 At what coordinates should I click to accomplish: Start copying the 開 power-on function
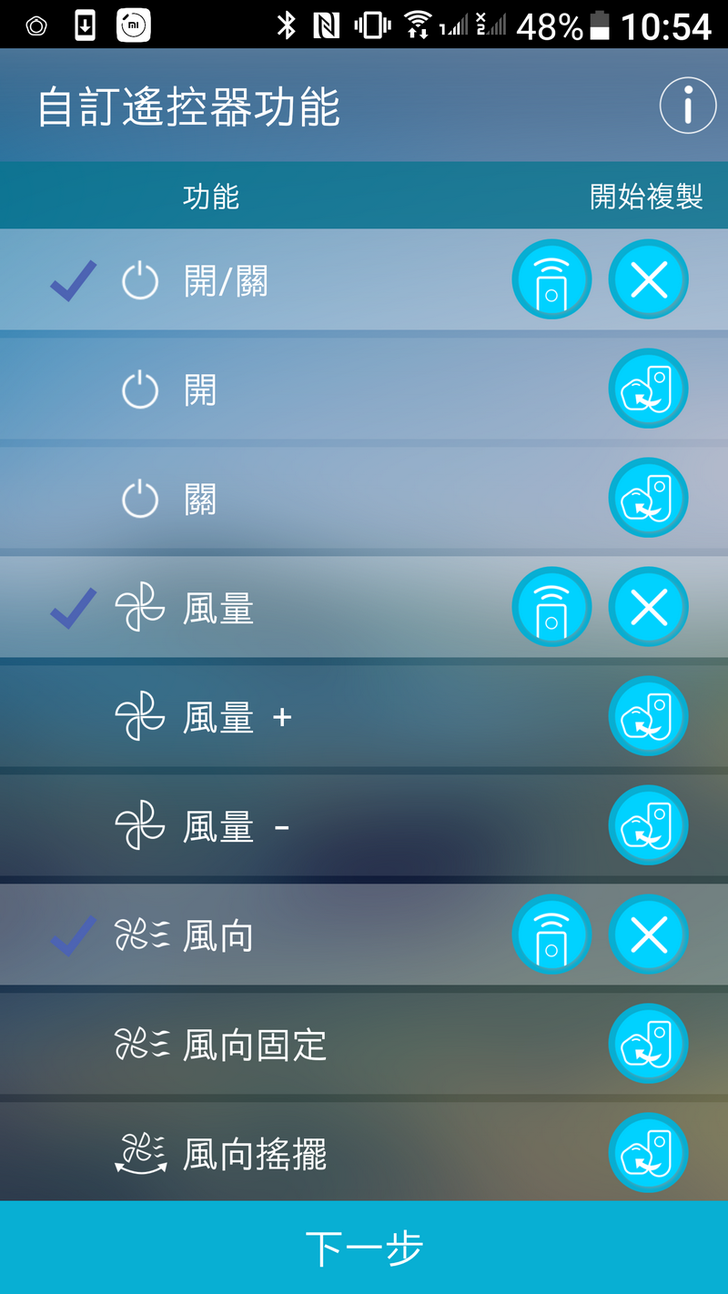click(x=649, y=389)
